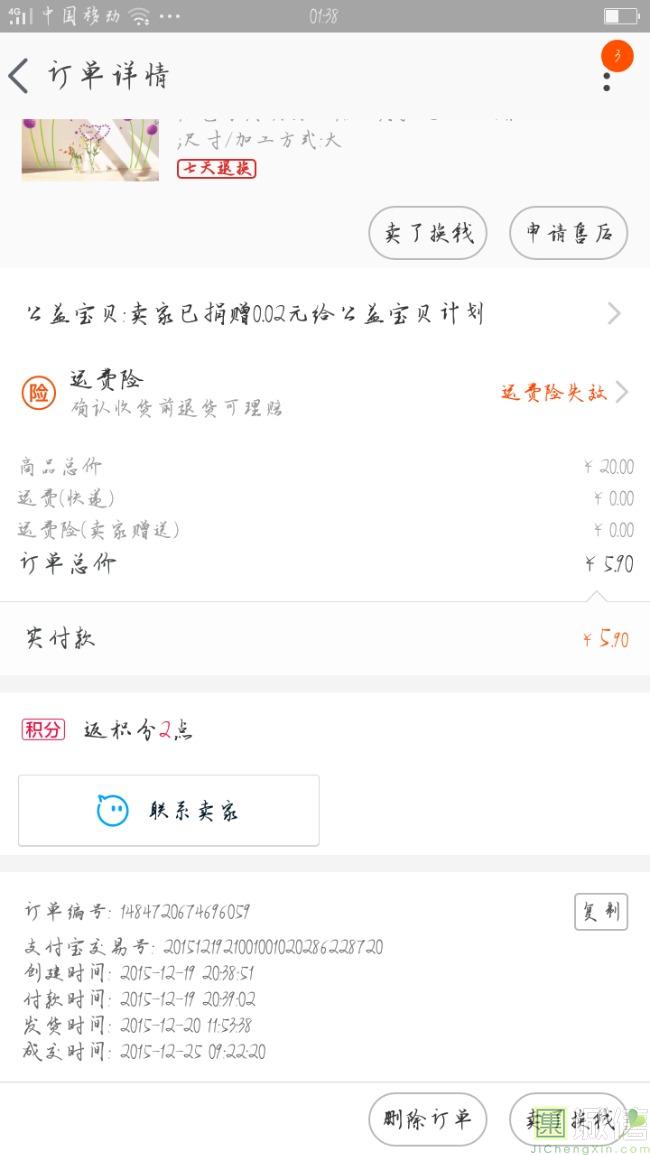Open the 公益宝贝 donation row
650x1155 pixels.
tap(324, 314)
